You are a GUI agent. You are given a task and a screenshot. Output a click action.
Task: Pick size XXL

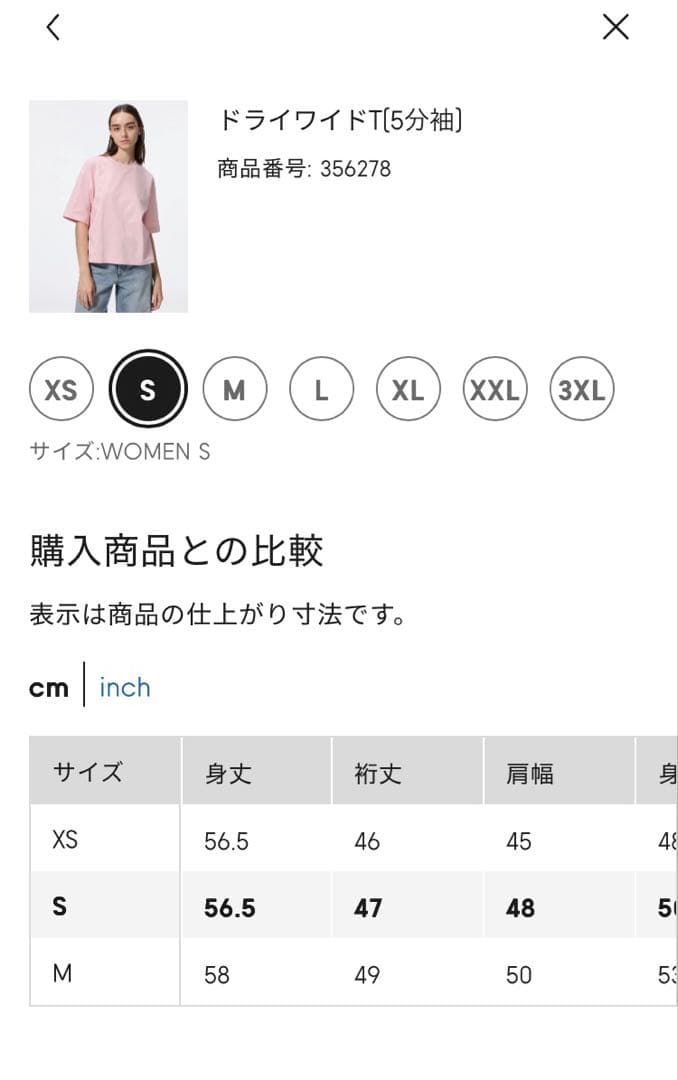tap(495, 389)
